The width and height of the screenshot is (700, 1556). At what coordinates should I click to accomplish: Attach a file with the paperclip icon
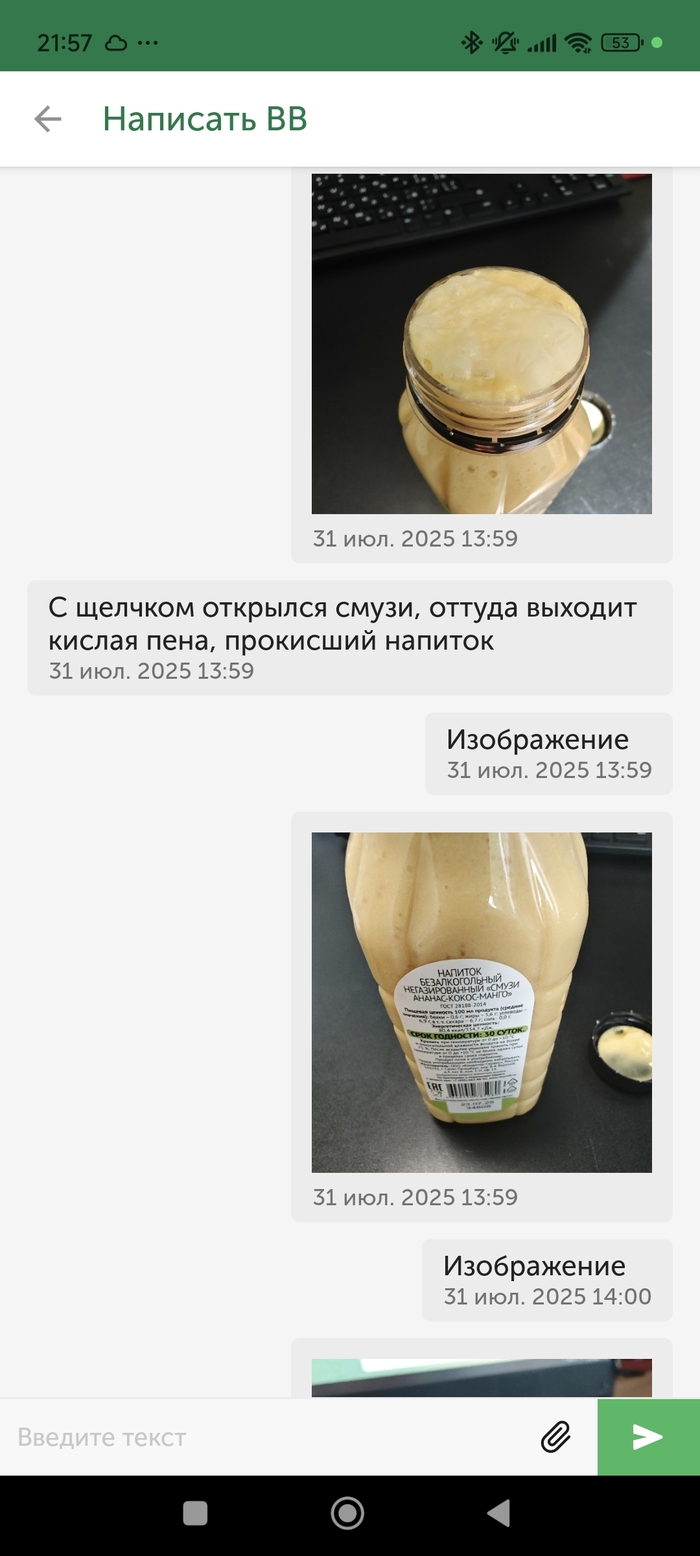(556, 1437)
